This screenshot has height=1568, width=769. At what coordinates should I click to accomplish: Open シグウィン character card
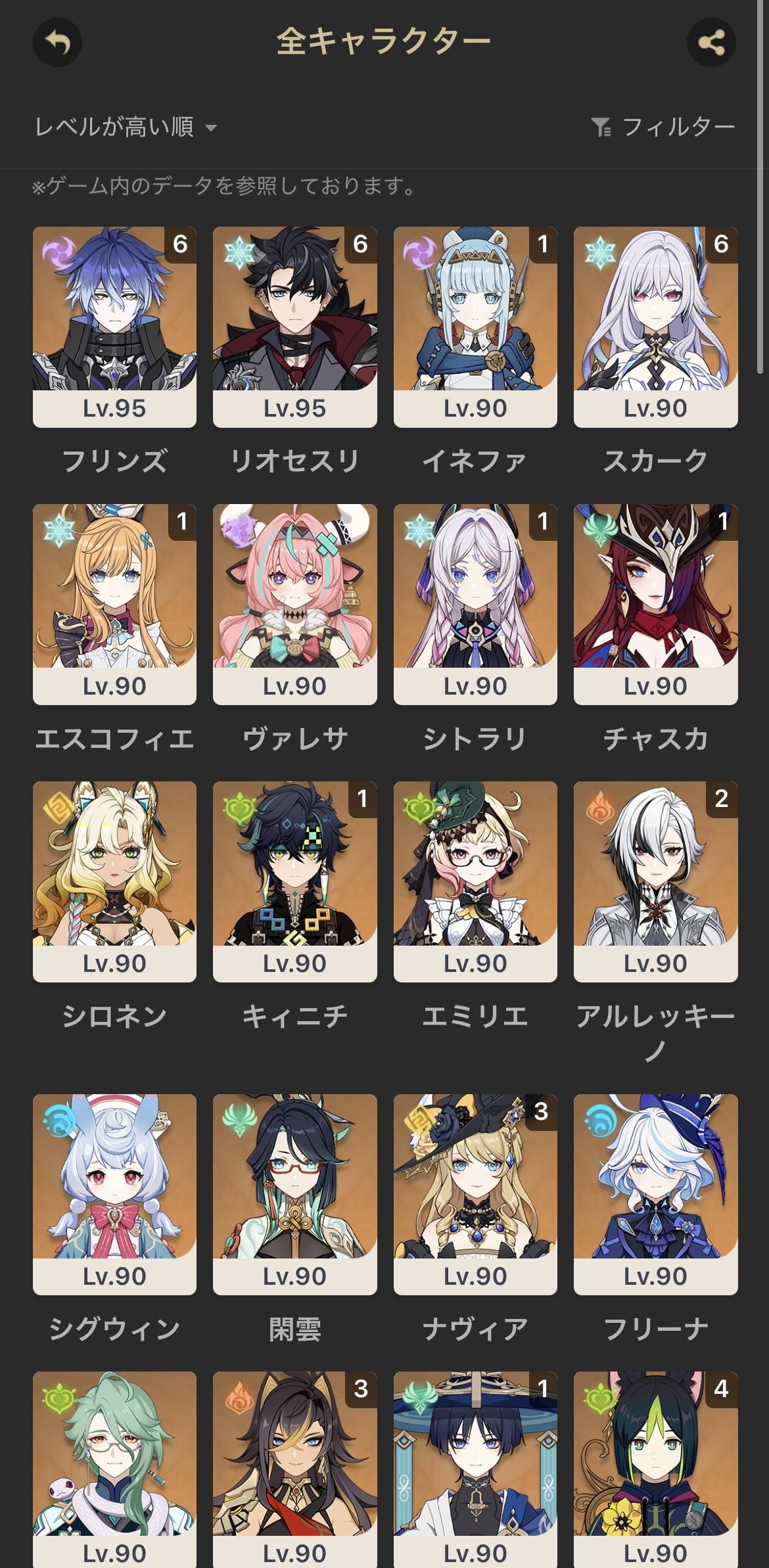(114, 1194)
